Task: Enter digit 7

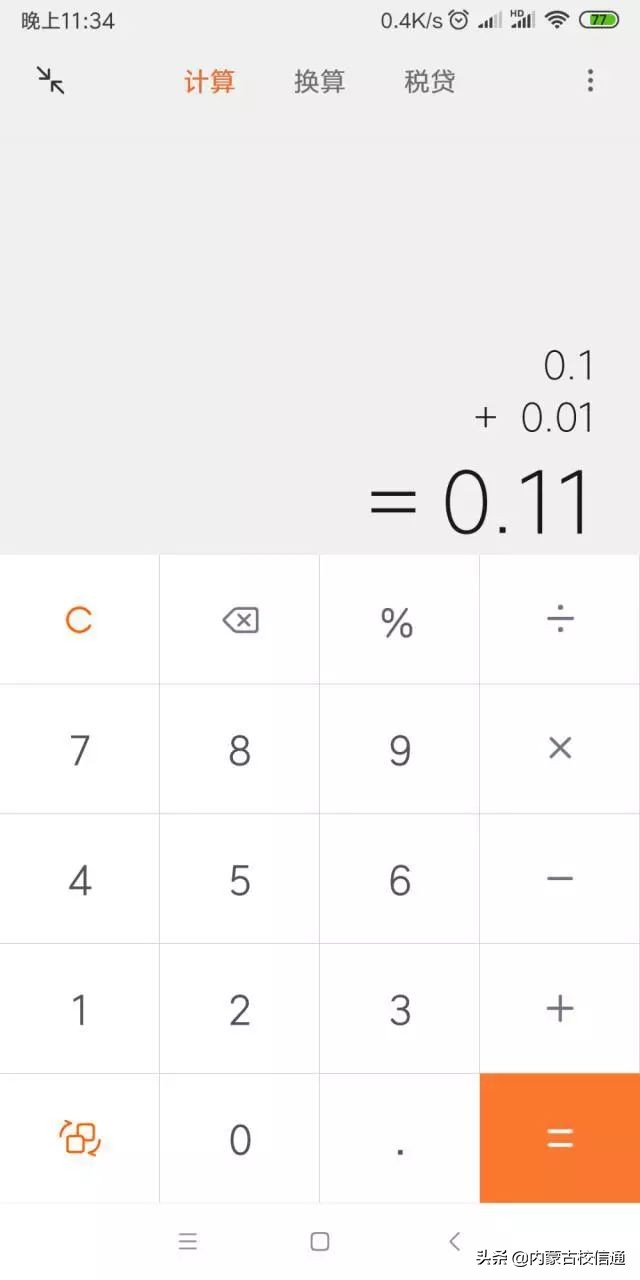Action: [x=80, y=750]
